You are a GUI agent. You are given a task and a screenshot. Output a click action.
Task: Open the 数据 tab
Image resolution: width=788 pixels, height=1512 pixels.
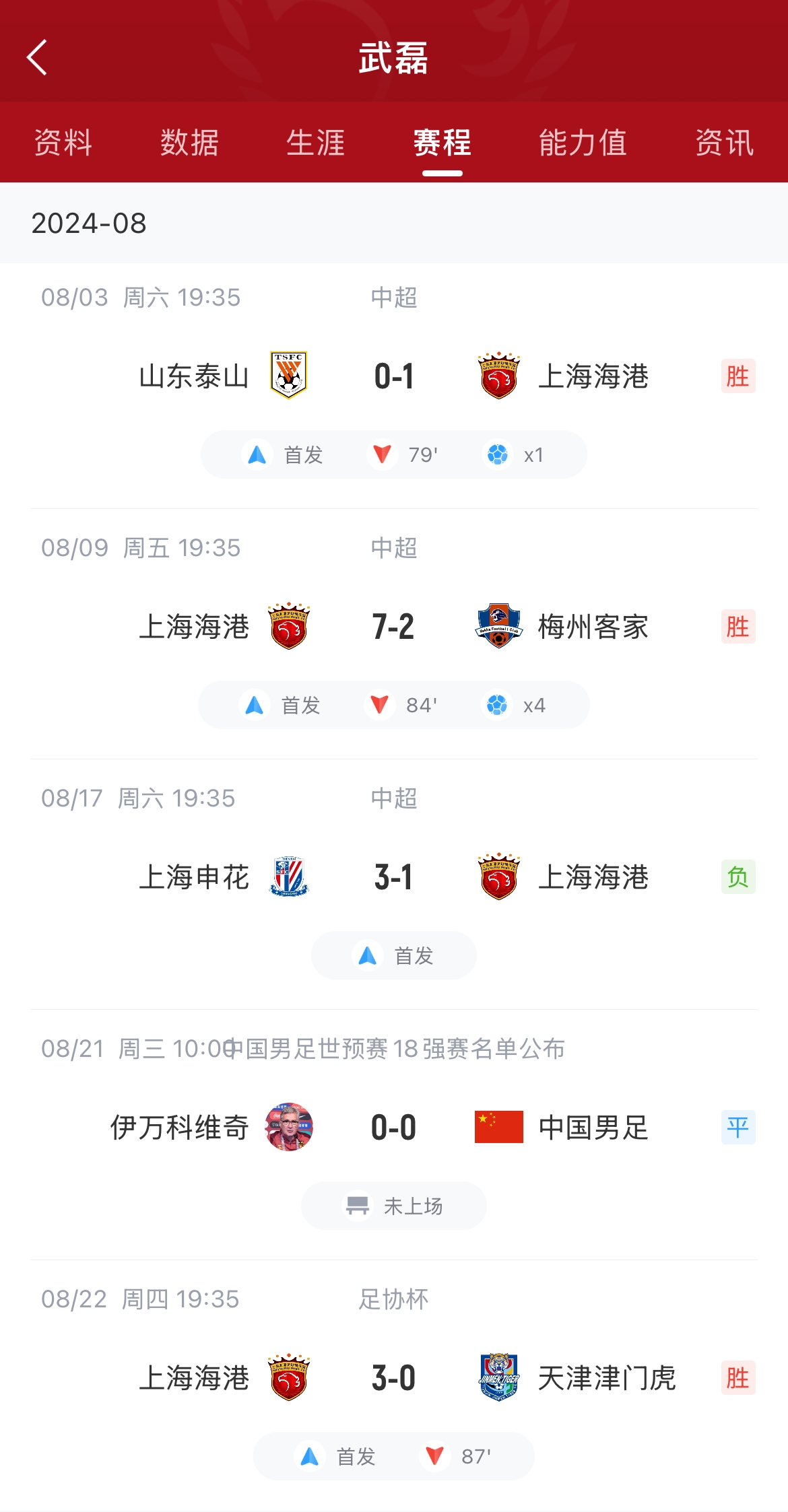click(x=189, y=143)
